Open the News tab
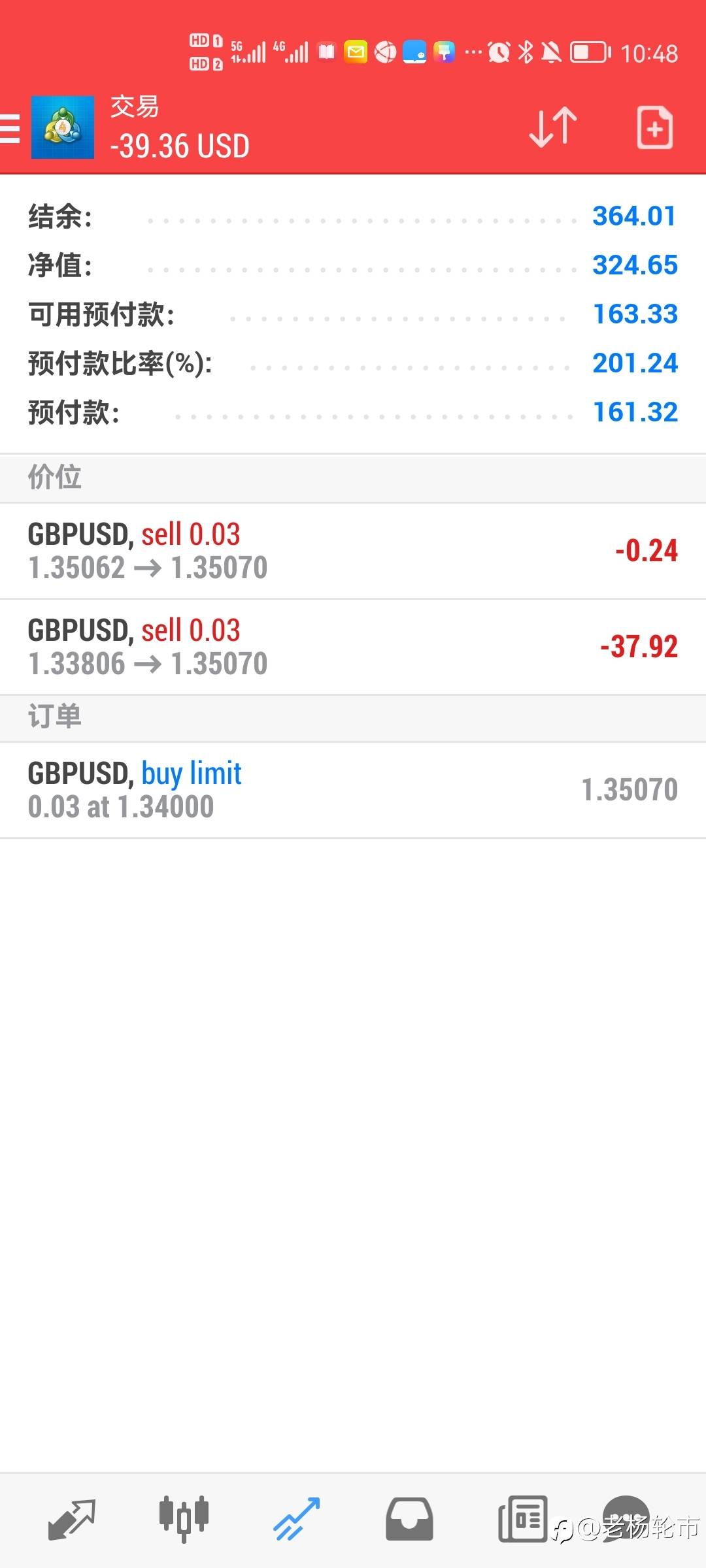This screenshot has width=706, height=1568. (x=522, y=1519)
